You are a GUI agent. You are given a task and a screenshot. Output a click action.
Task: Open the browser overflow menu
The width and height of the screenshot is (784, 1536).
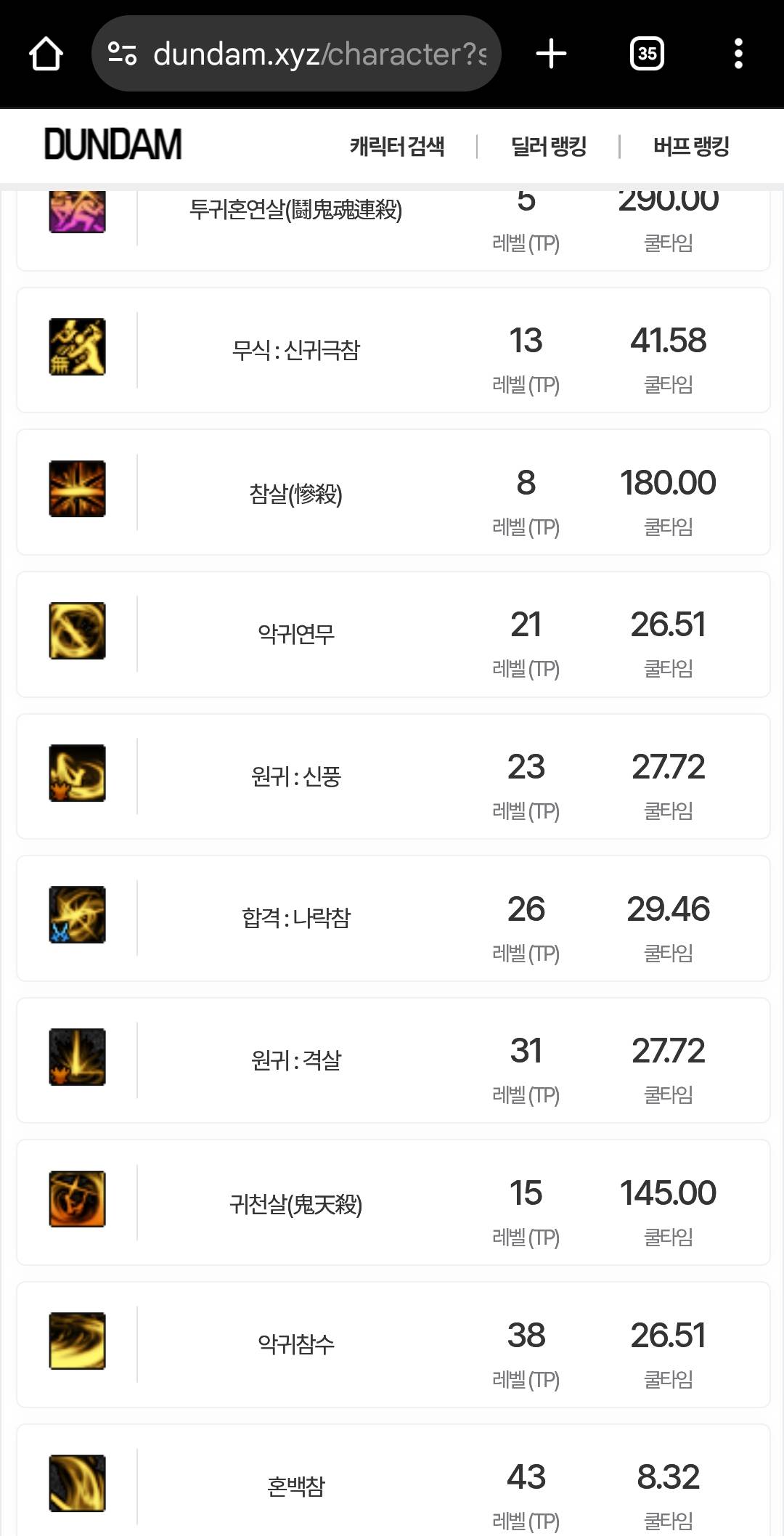click(738, 54)
